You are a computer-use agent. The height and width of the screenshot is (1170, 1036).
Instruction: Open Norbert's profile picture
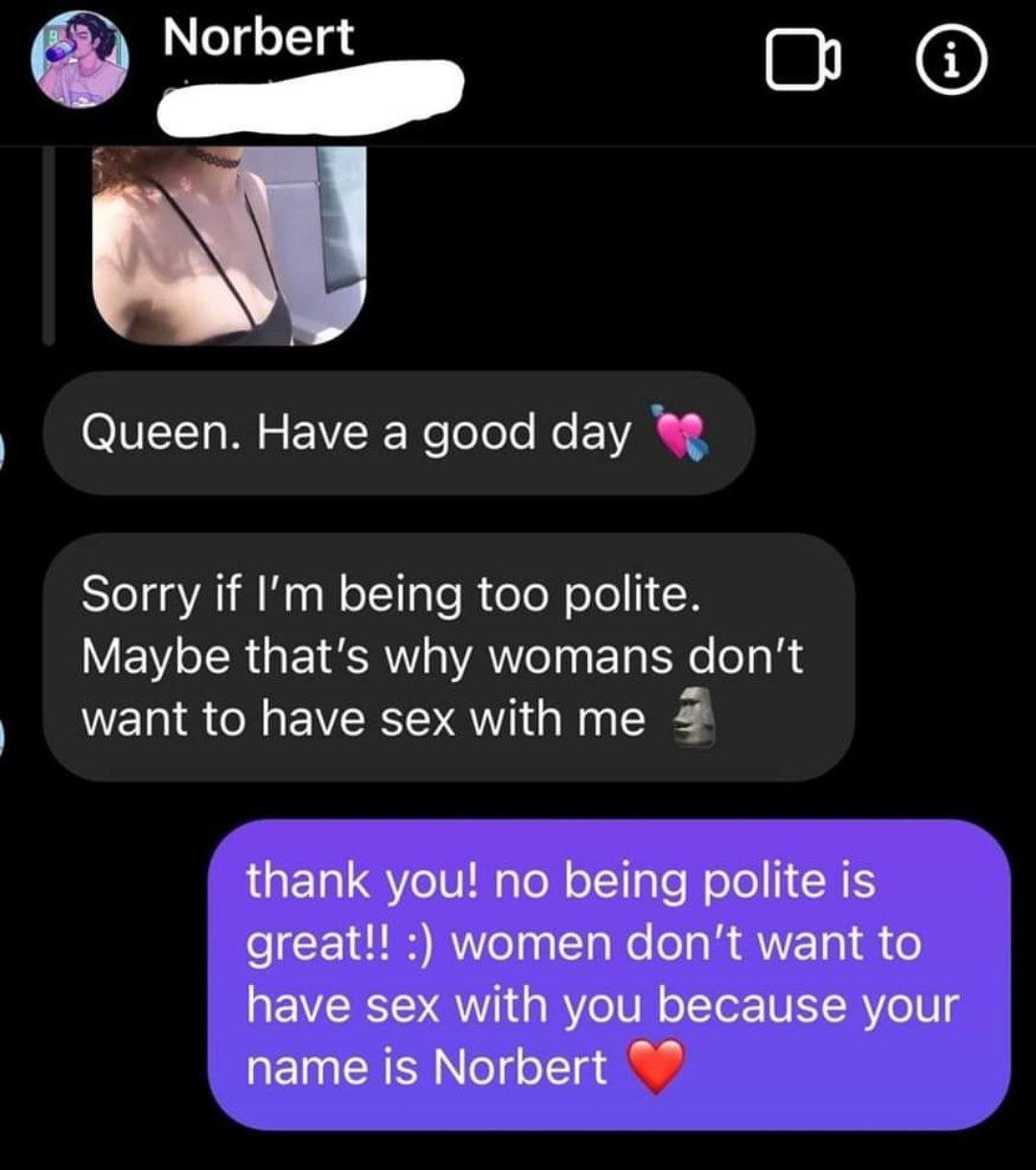click(83, 62)
